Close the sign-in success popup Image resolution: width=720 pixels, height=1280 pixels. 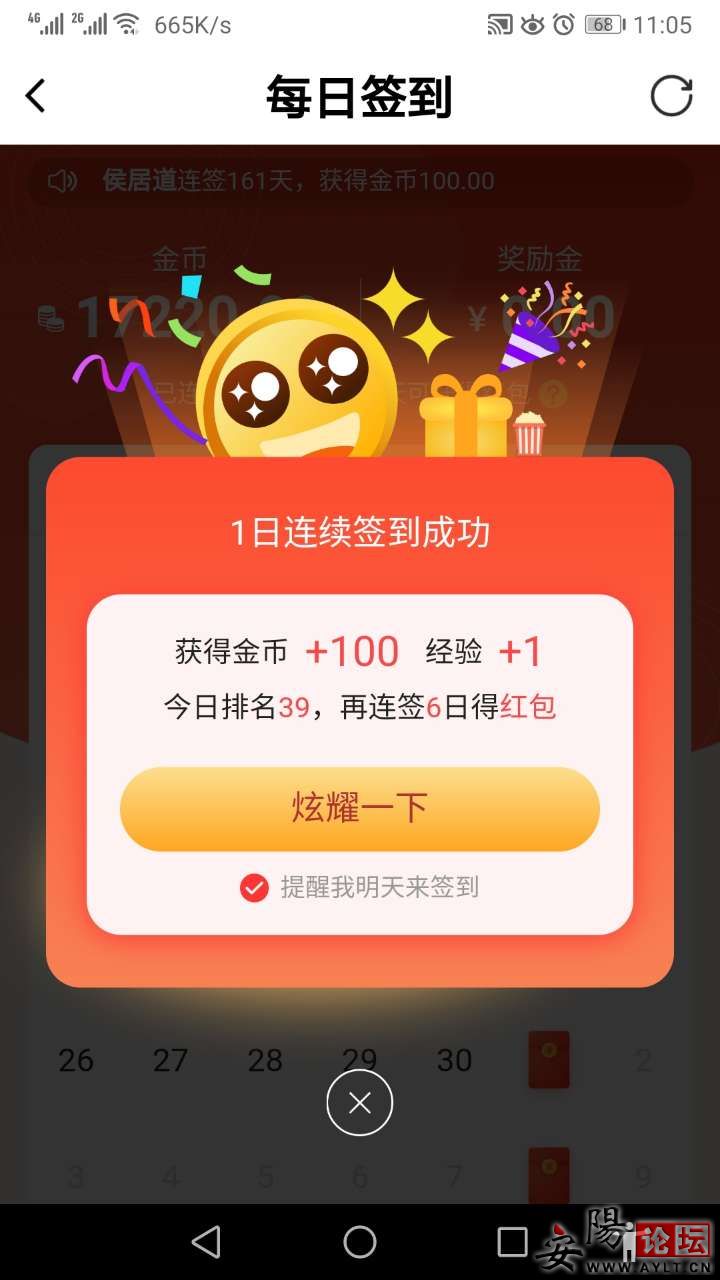360,1103
